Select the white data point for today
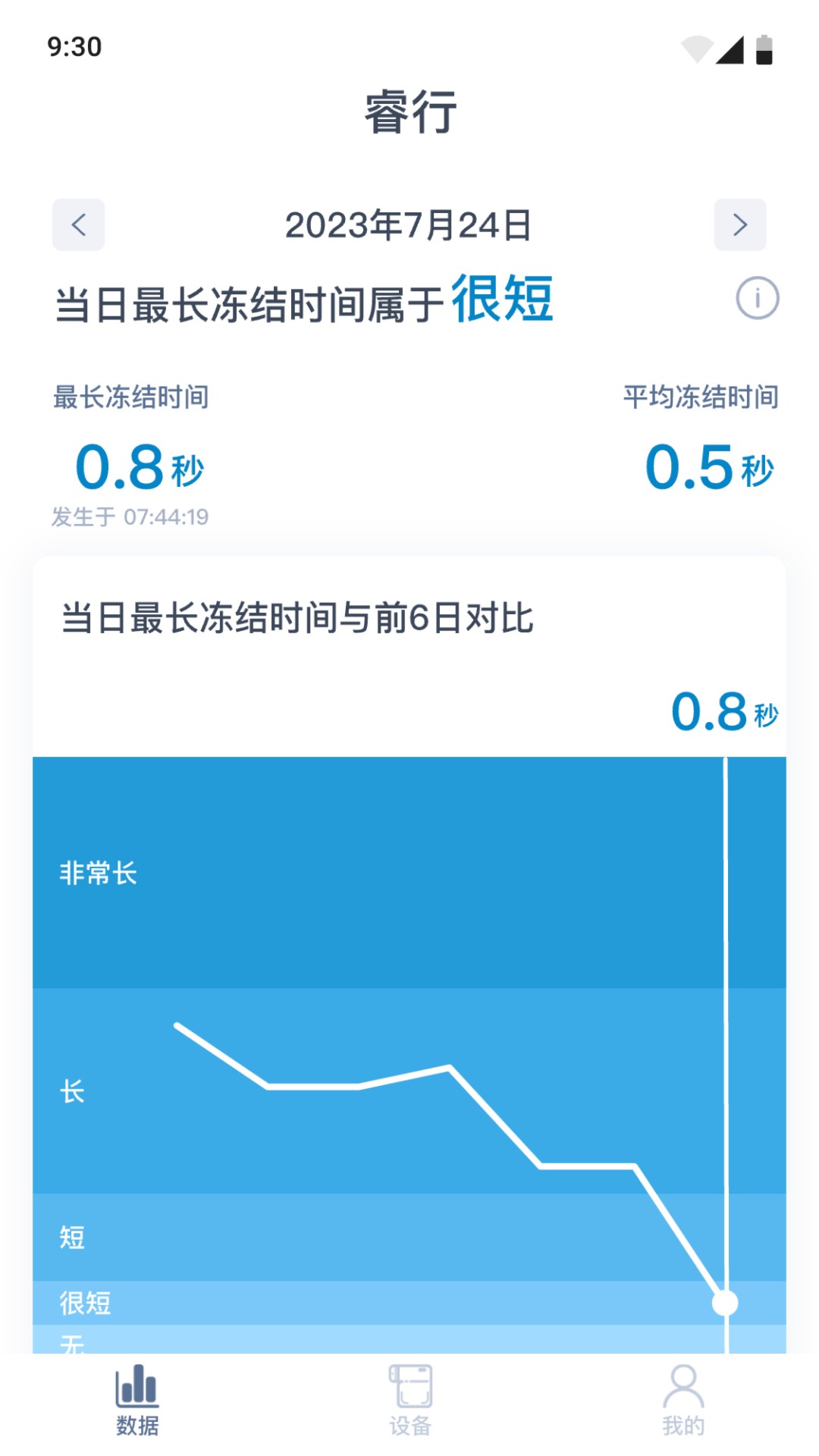Screen dimensions: 819x1456 (726, 1303)
